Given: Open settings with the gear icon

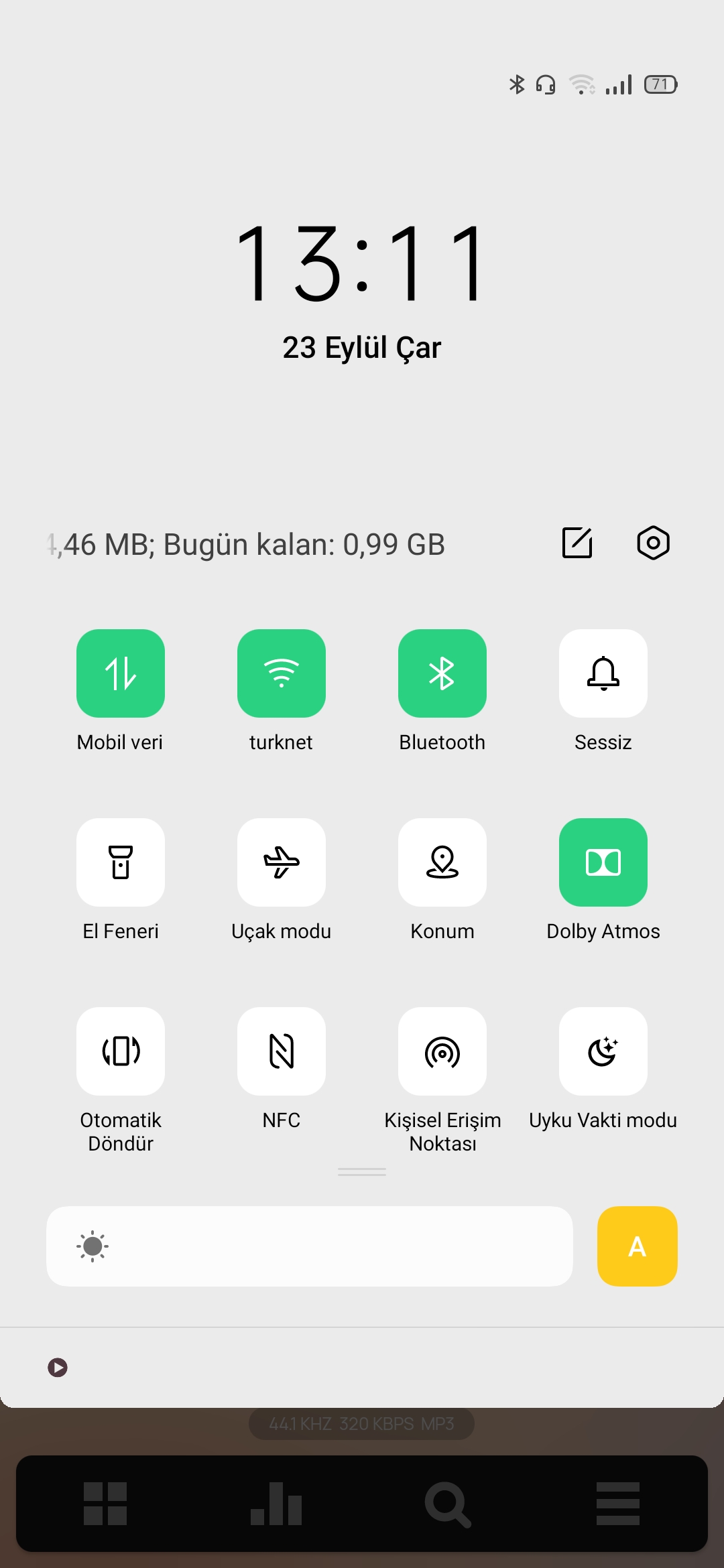Looking at the screenshot, I should (x=653, y=543).
